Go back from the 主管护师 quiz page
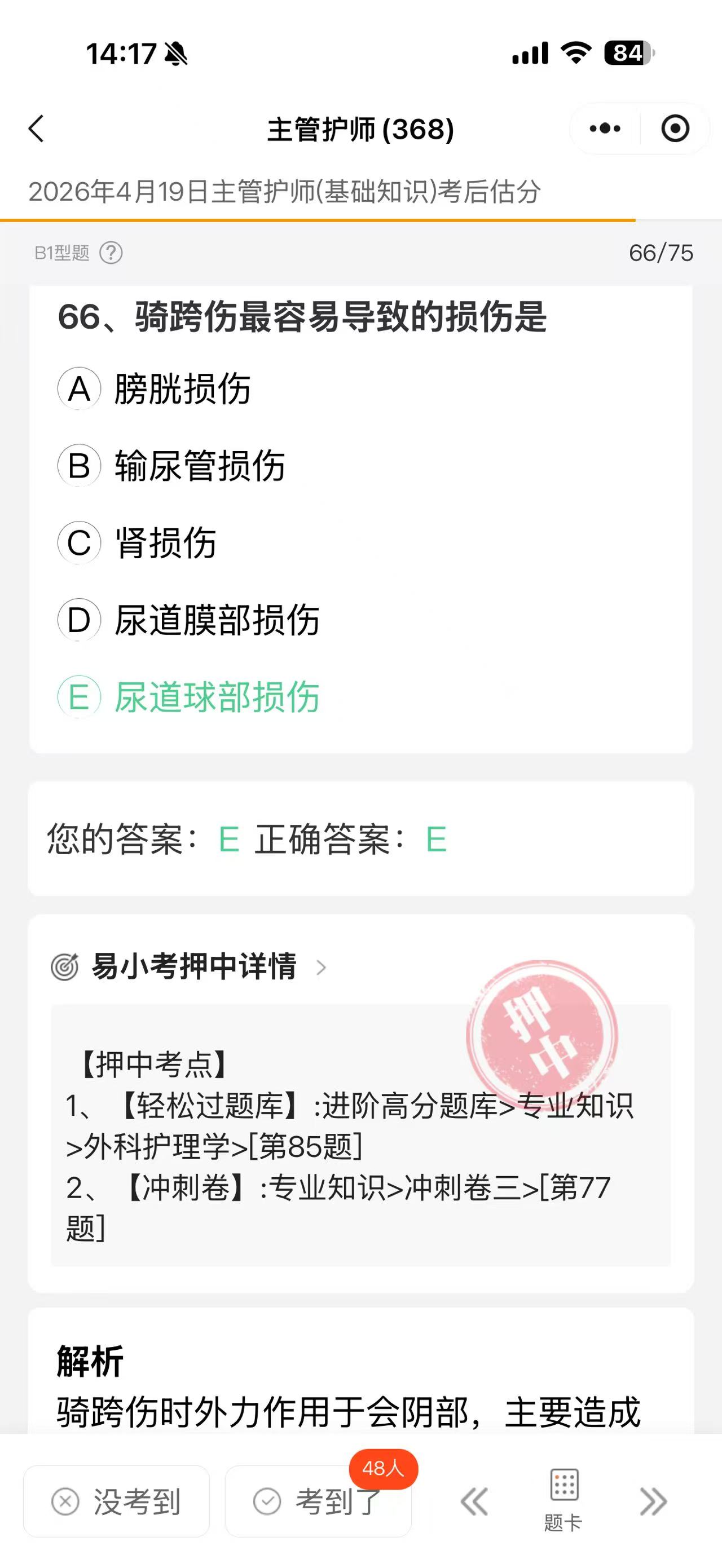The width and height of the screenshot is (722, 1568). [x=37, y=129]
